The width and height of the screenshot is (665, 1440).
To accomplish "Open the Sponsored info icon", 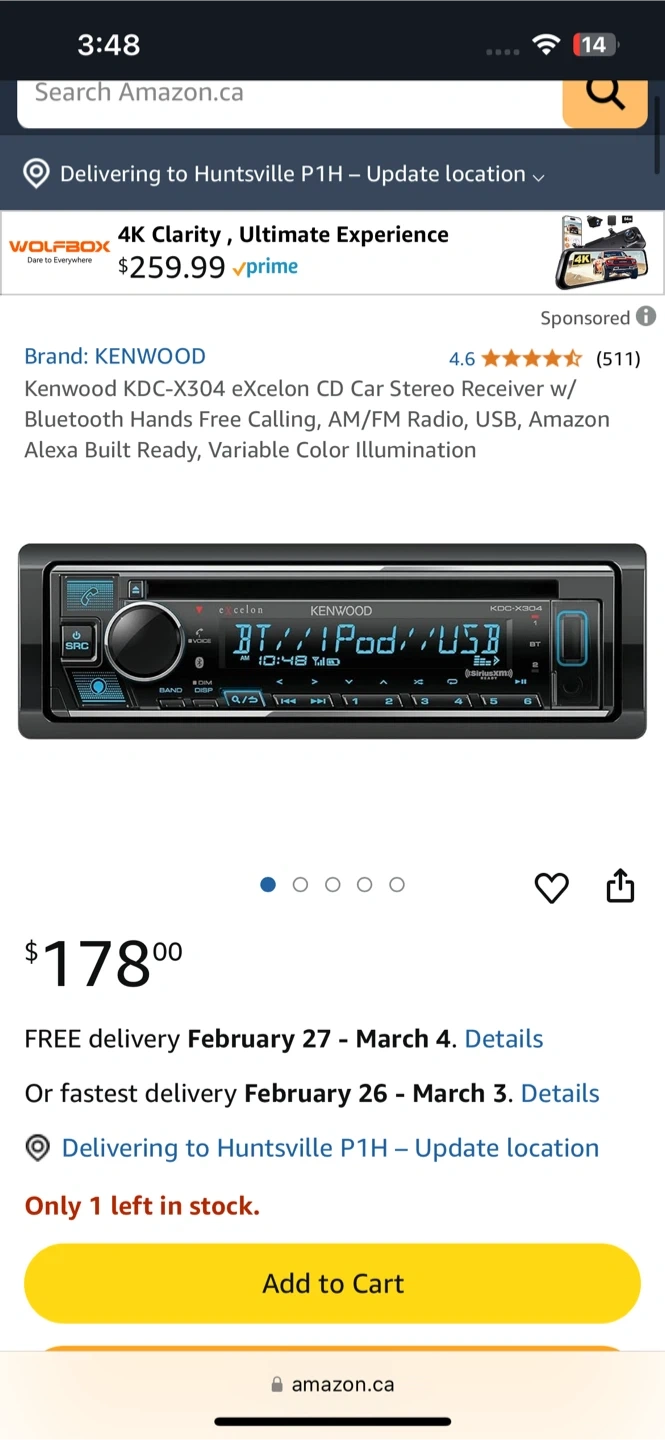I will [x=647, y=317].
